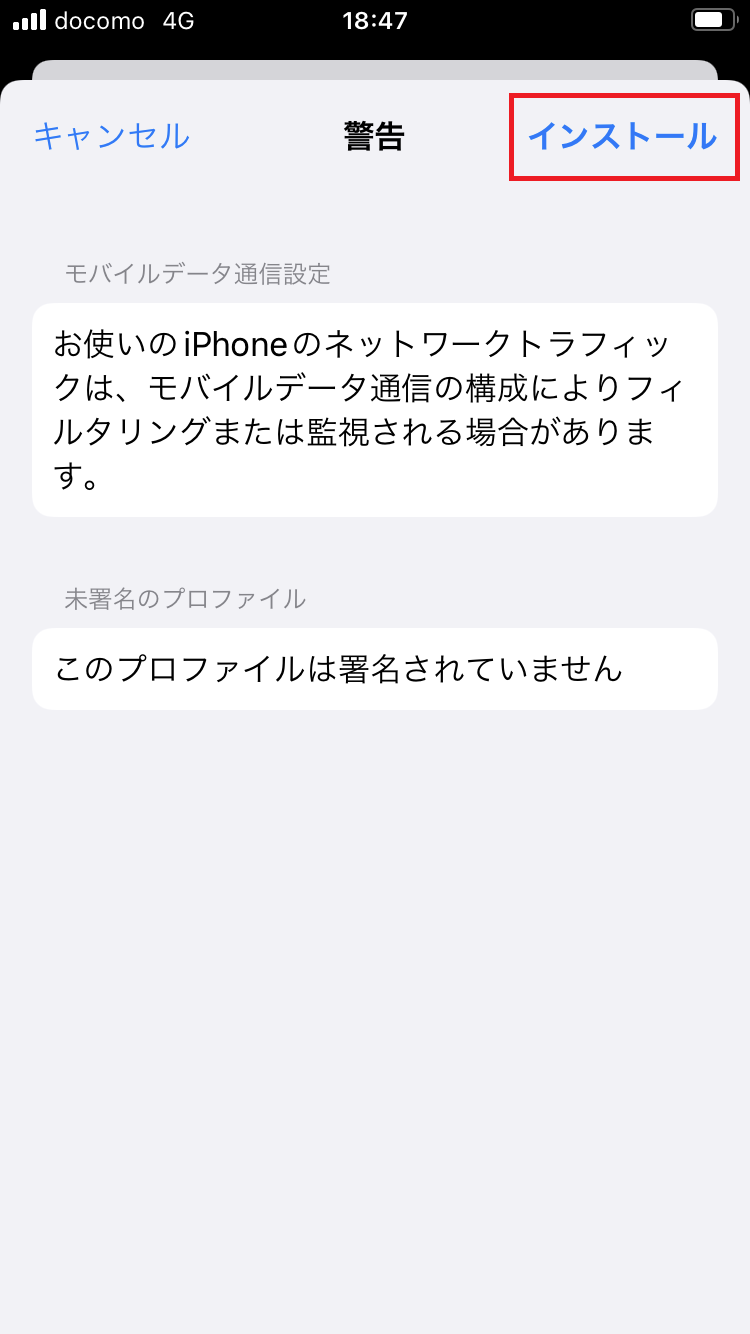
Task: Tap the clock showing 18:47
Action: click(375, 19)
